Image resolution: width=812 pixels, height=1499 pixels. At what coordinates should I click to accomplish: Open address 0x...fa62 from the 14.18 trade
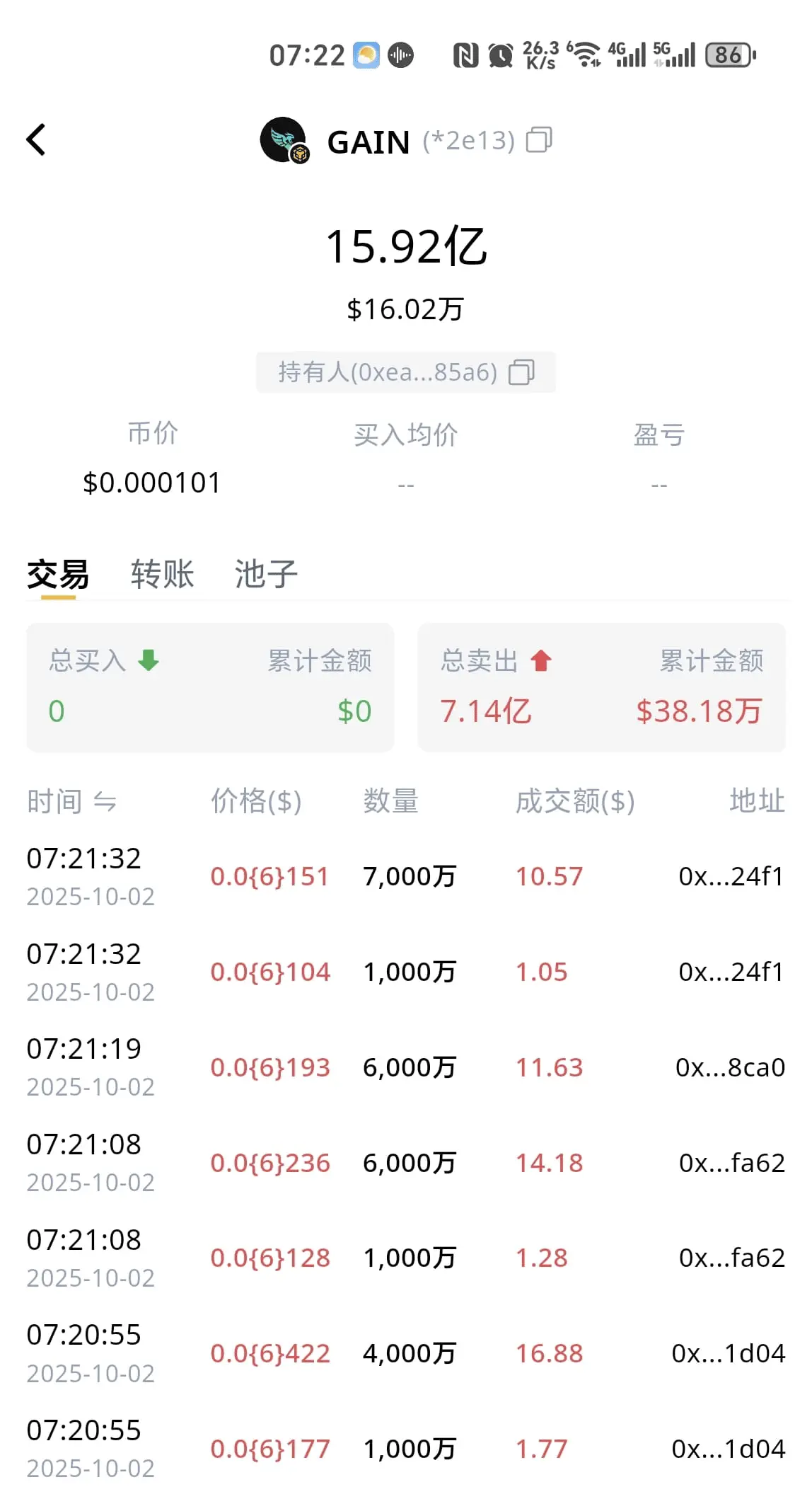coord(731,1163)
